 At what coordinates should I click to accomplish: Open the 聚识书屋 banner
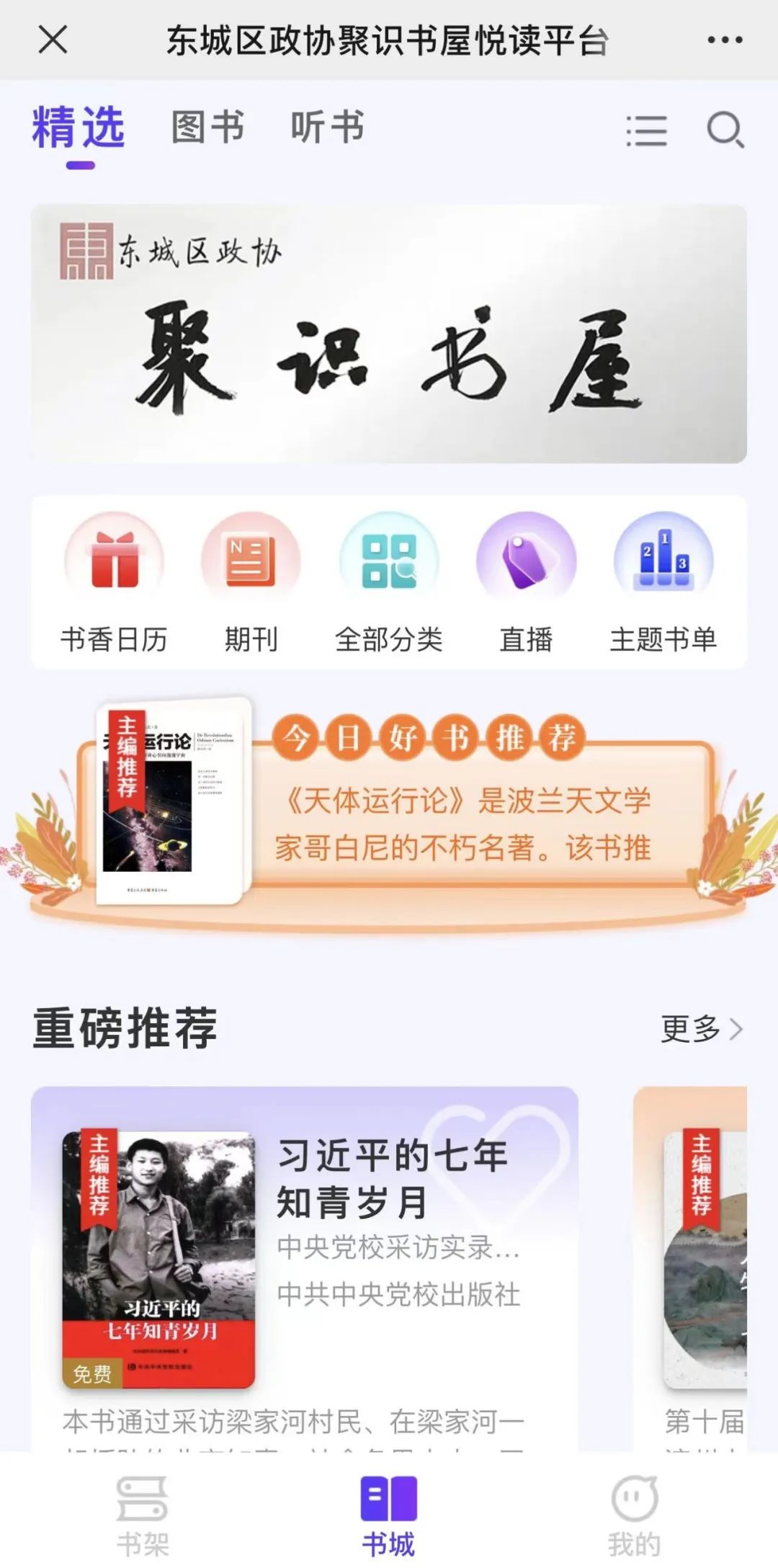click(x=389, y=334)
